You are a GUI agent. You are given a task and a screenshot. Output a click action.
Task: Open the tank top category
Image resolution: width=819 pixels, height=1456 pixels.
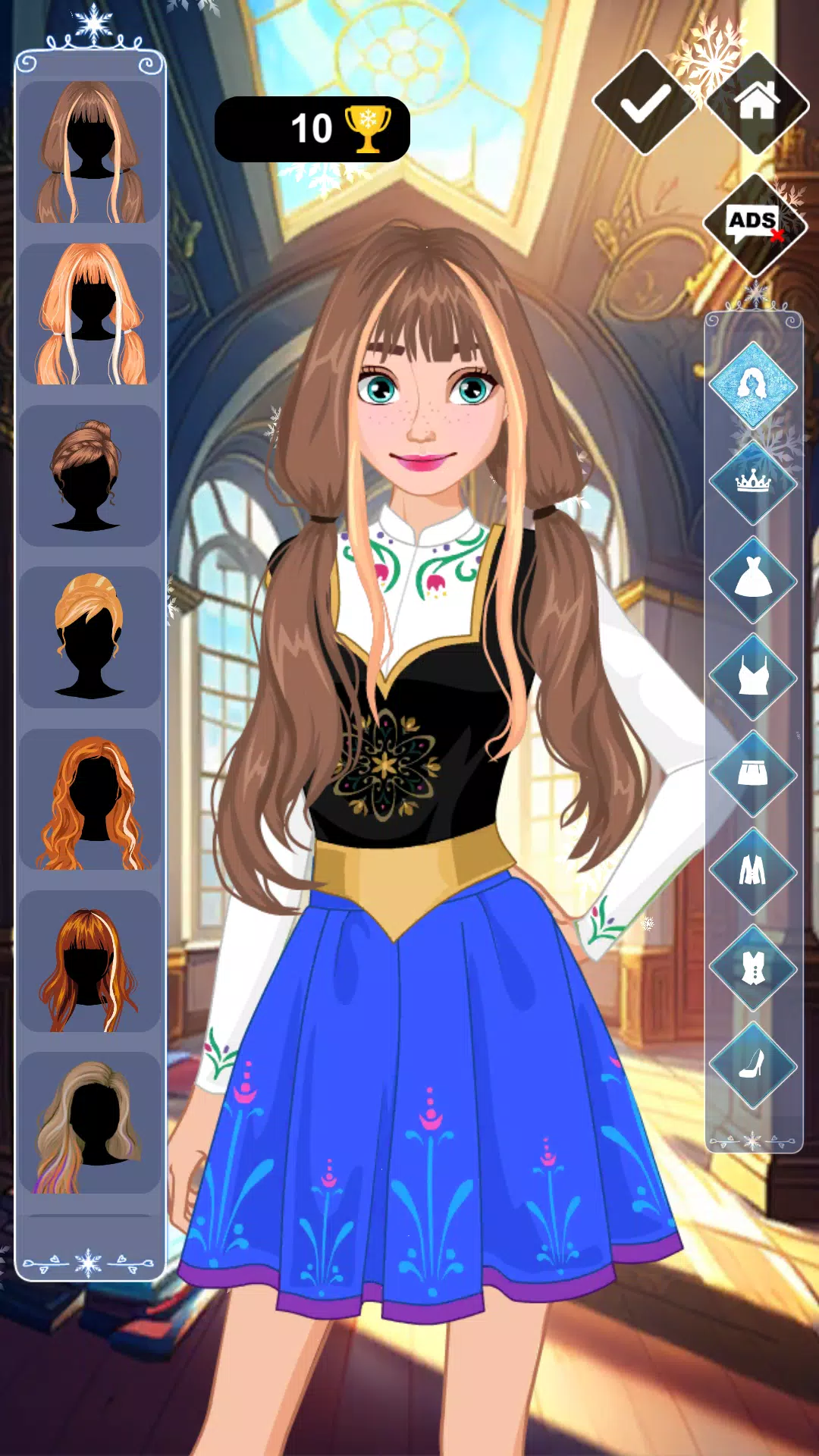(x=752, y=676)
